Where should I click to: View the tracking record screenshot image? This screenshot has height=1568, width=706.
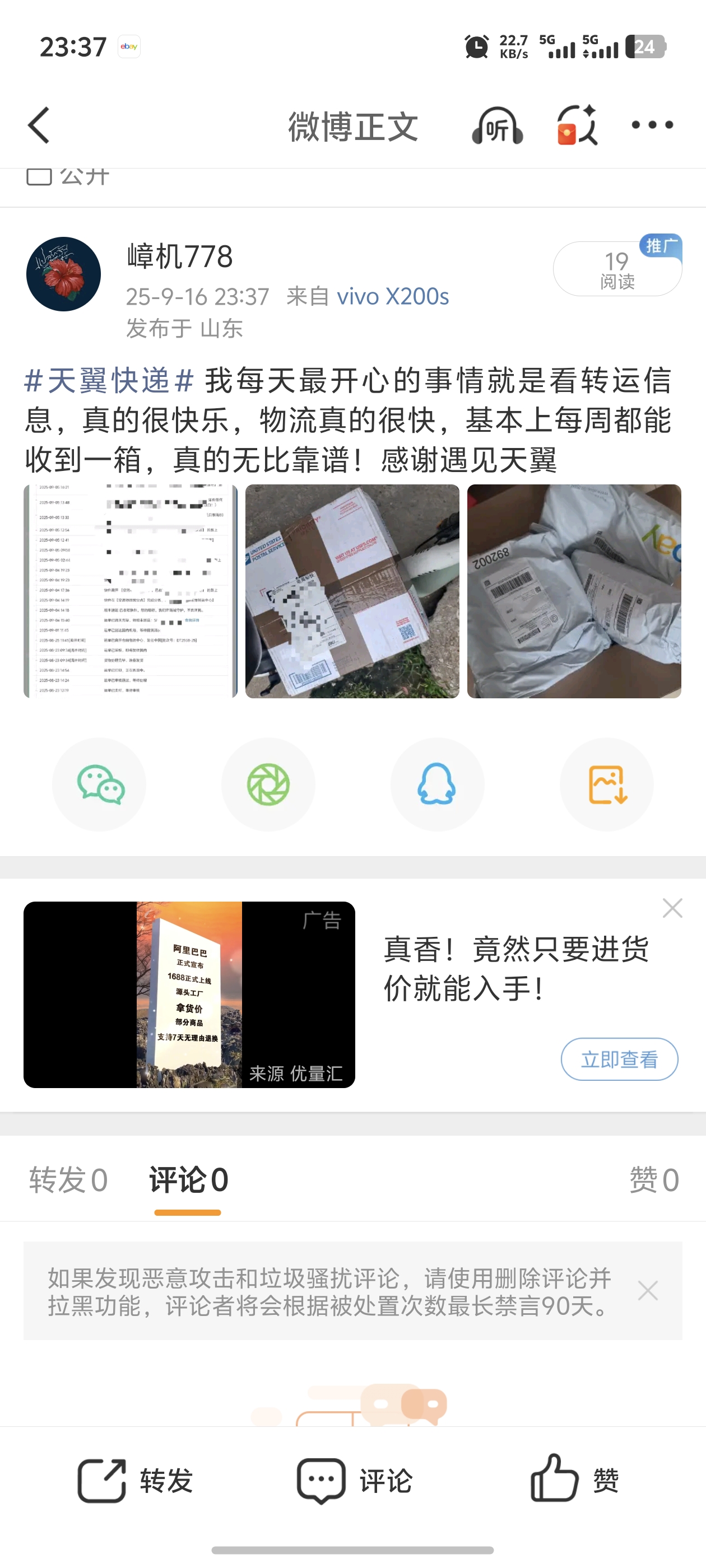131,591
